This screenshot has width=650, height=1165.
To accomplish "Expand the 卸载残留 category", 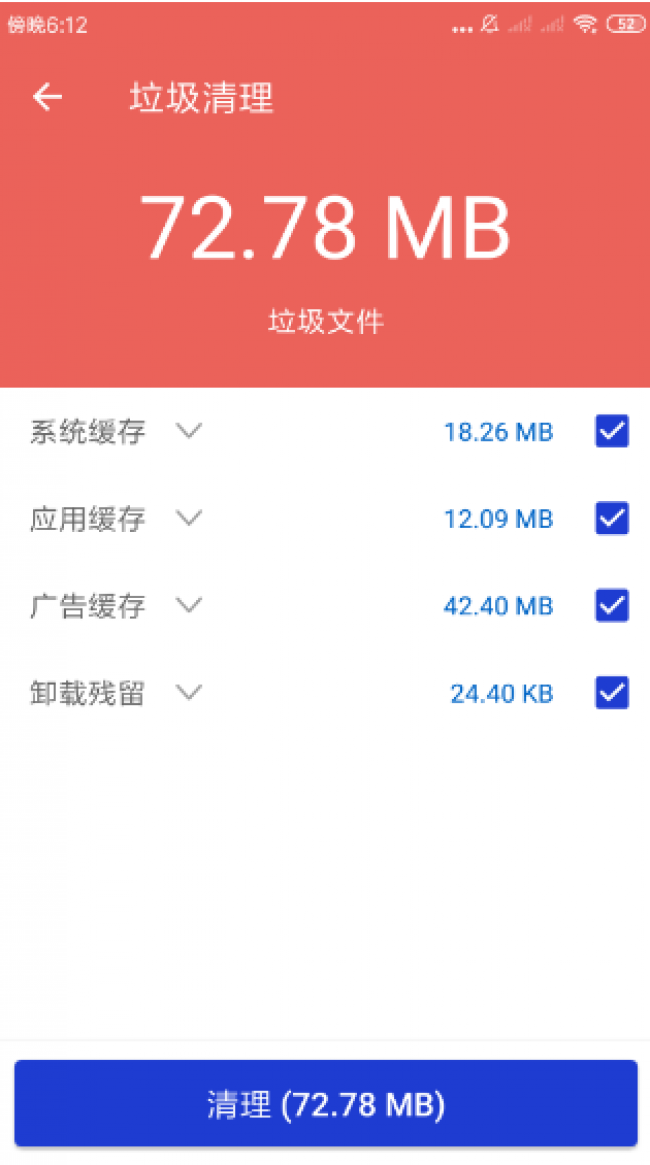I will tap(189, 692).
